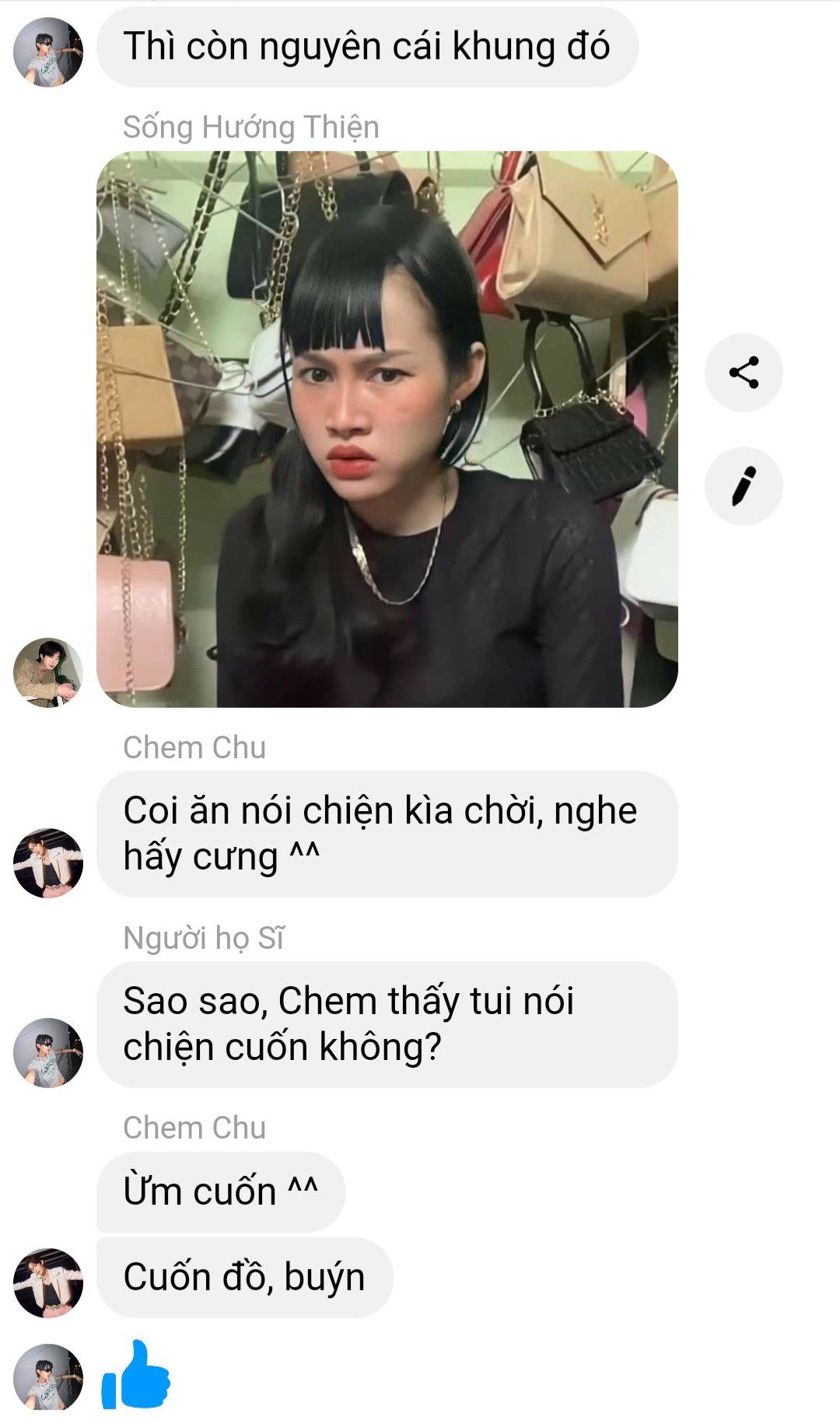
Task: Edit the photo with the pencil icon
Action: 744,486
